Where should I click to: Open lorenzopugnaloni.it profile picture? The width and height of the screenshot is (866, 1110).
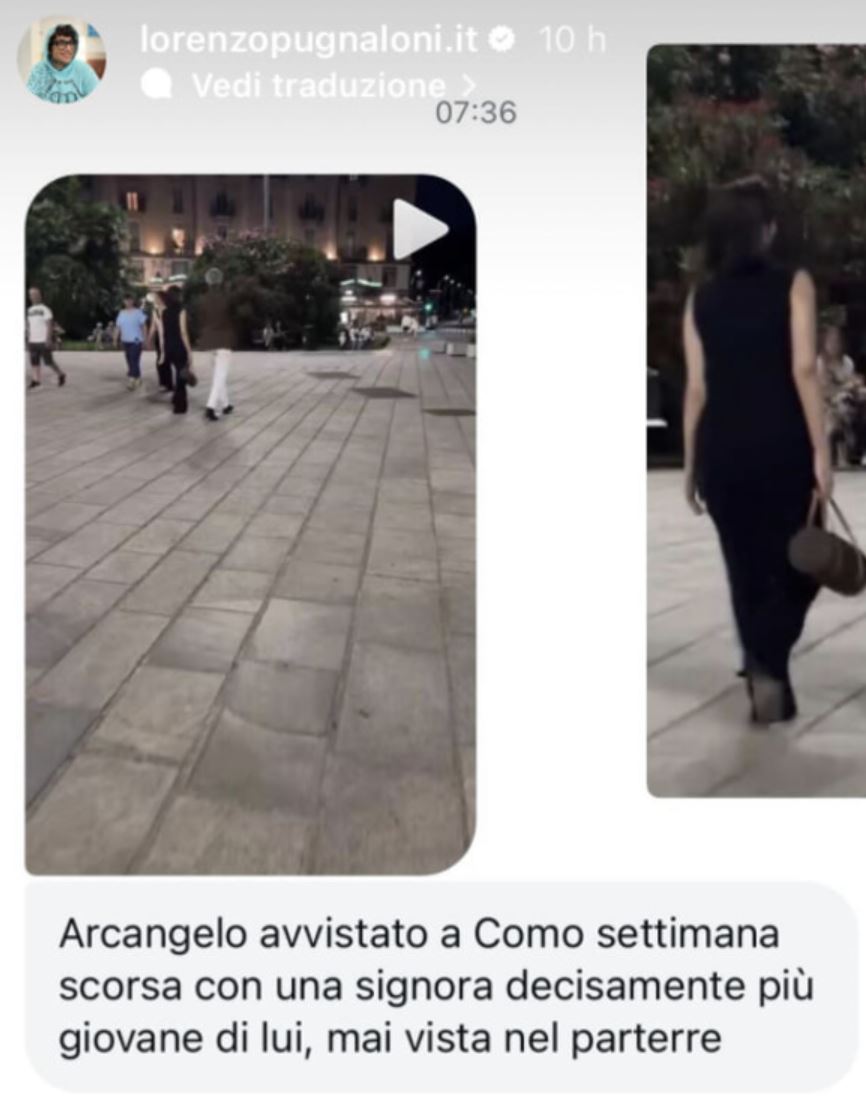61,62
